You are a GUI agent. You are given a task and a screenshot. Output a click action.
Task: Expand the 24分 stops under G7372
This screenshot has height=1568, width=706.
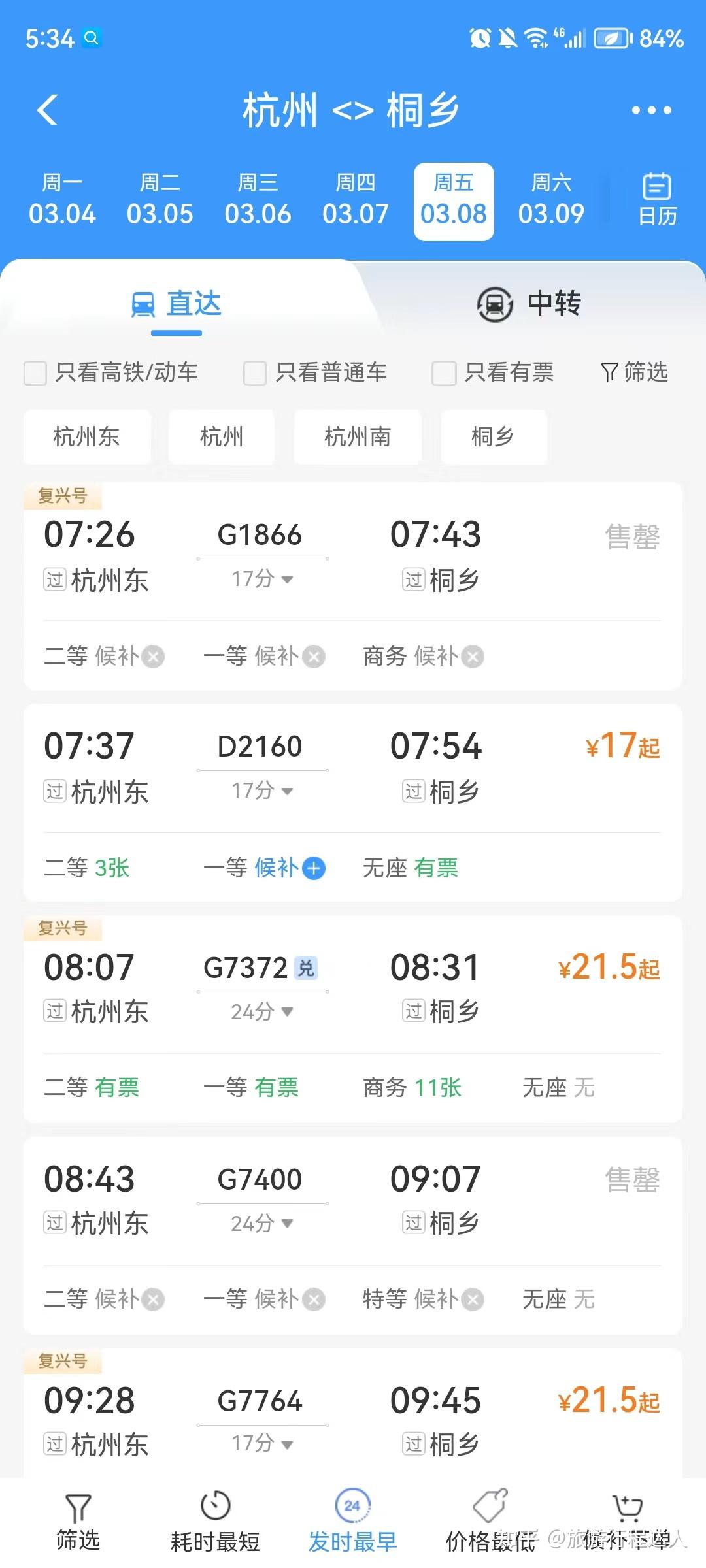click(x=261, y=1012)
